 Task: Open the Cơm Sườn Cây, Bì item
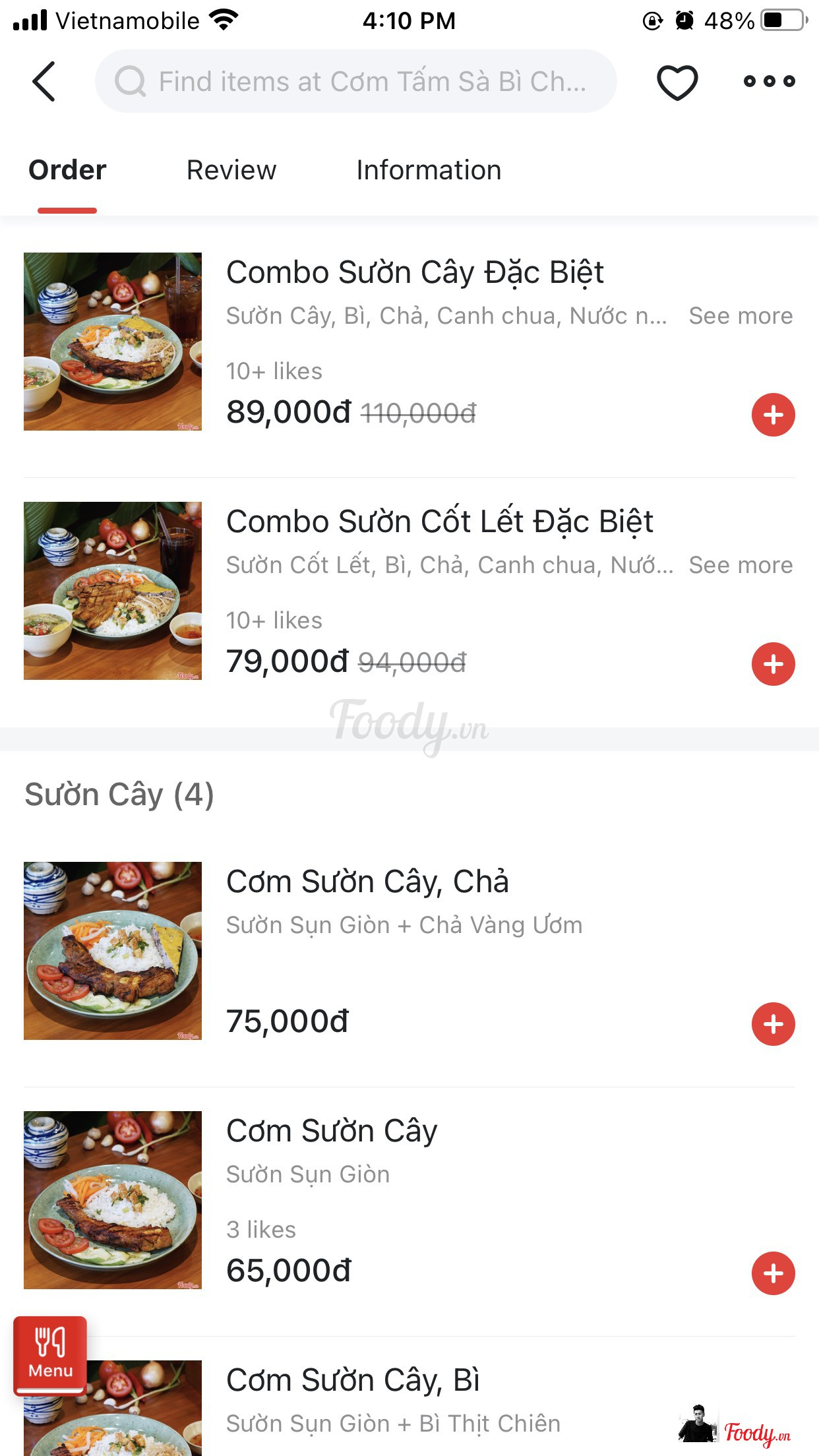click(x=353, y=1381)
